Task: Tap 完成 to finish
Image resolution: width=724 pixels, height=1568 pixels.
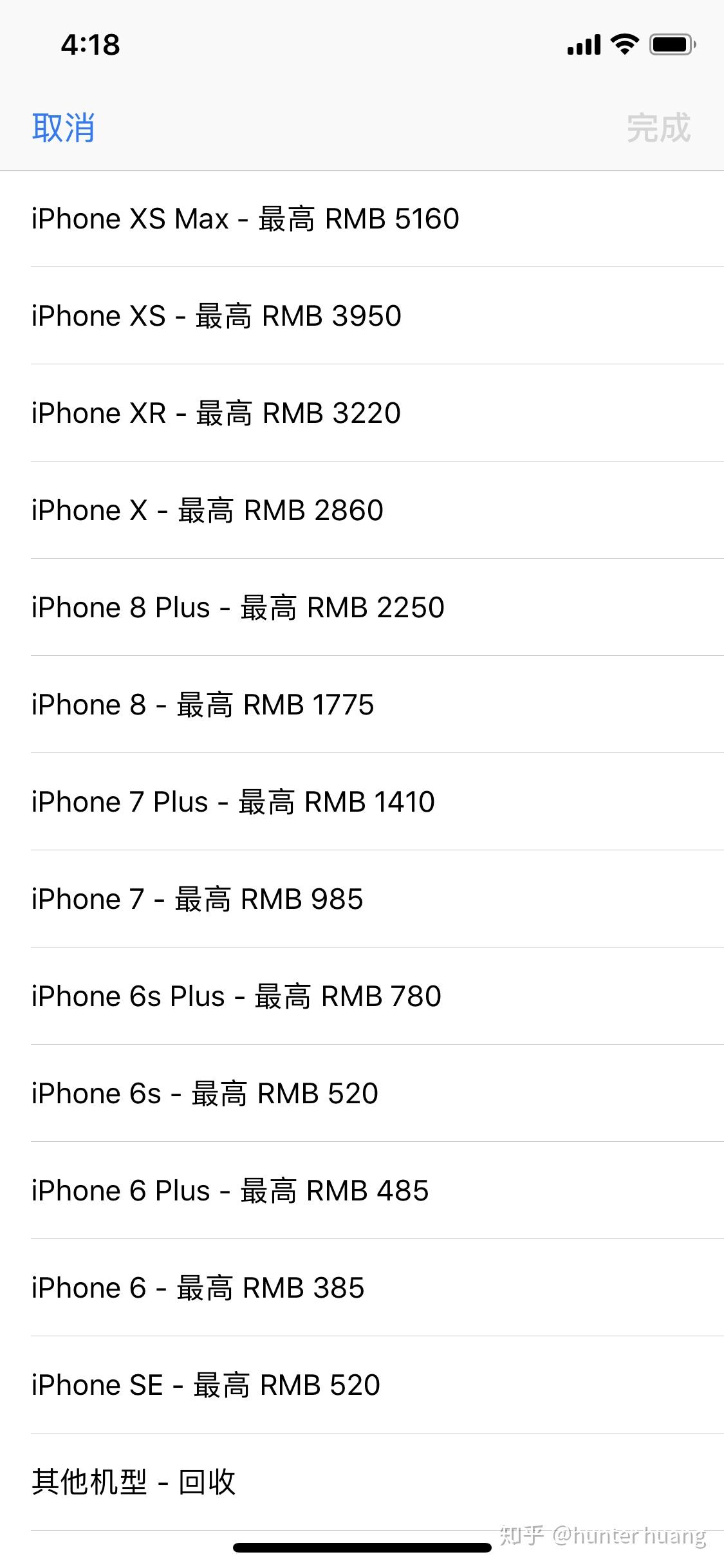Action: click(x=658, y=127)
